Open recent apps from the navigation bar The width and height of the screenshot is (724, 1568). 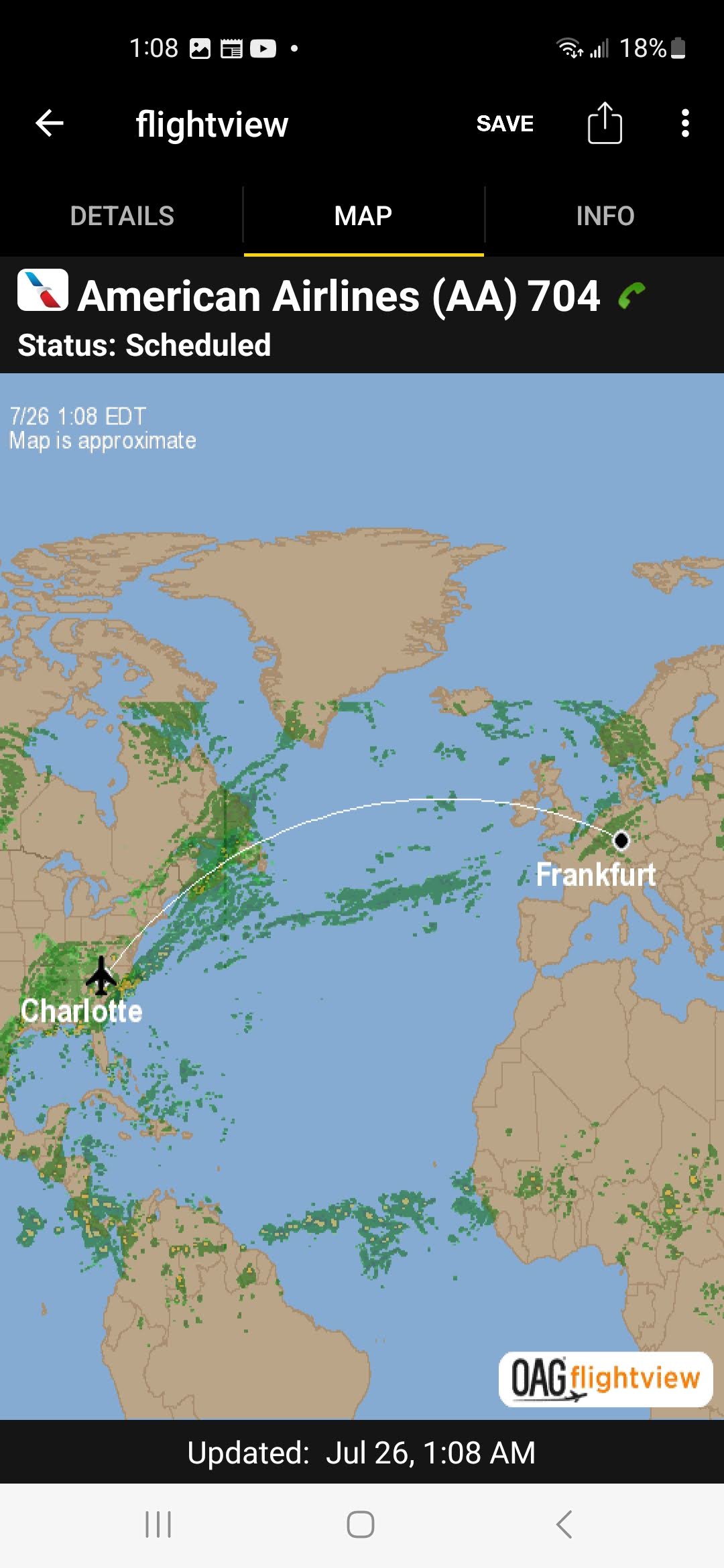pyautogui.click(x=159, y=1524)
